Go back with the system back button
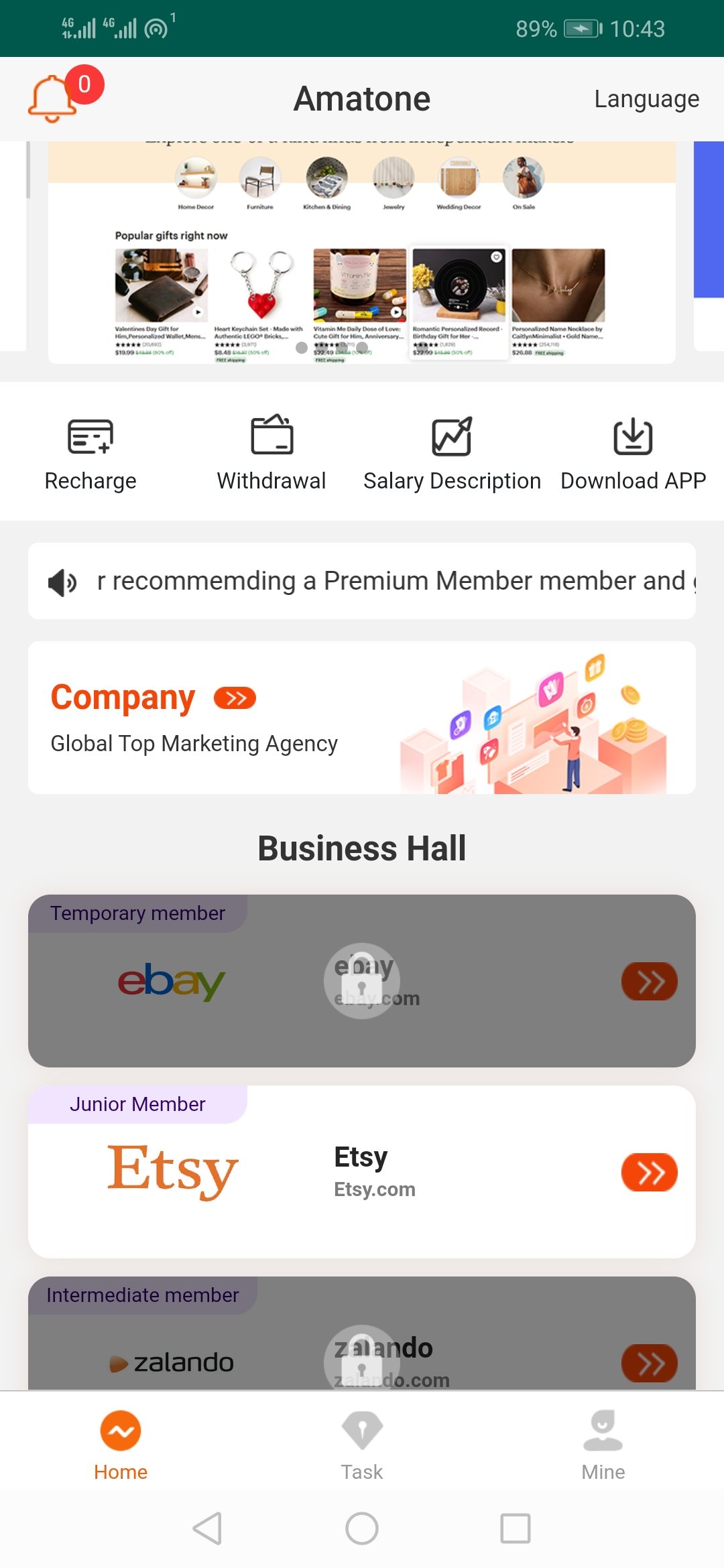Image resolution: width=724 pixels, height=1568 pixels. [x=207, y=1528]
